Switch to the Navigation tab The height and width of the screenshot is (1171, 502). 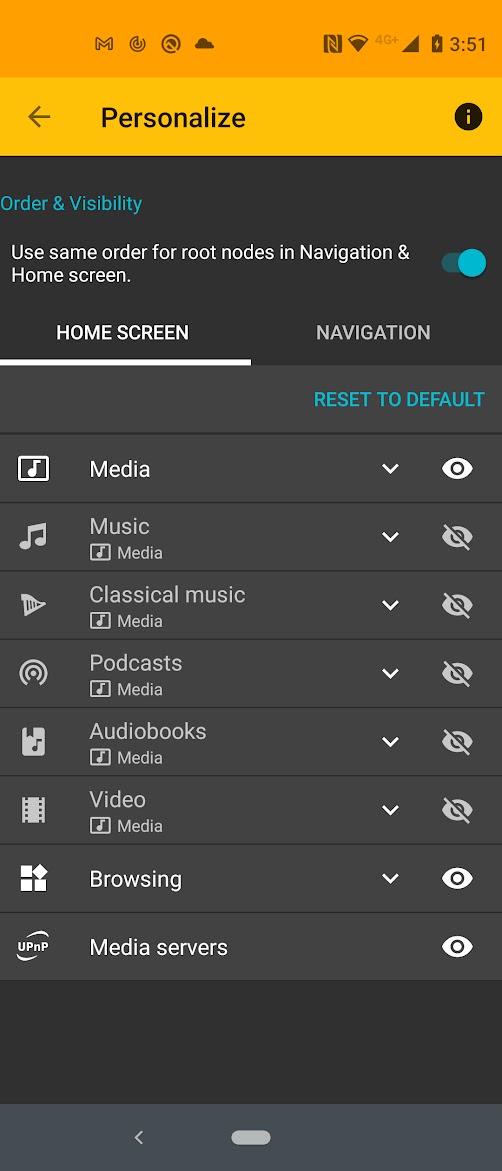(374, 332)
